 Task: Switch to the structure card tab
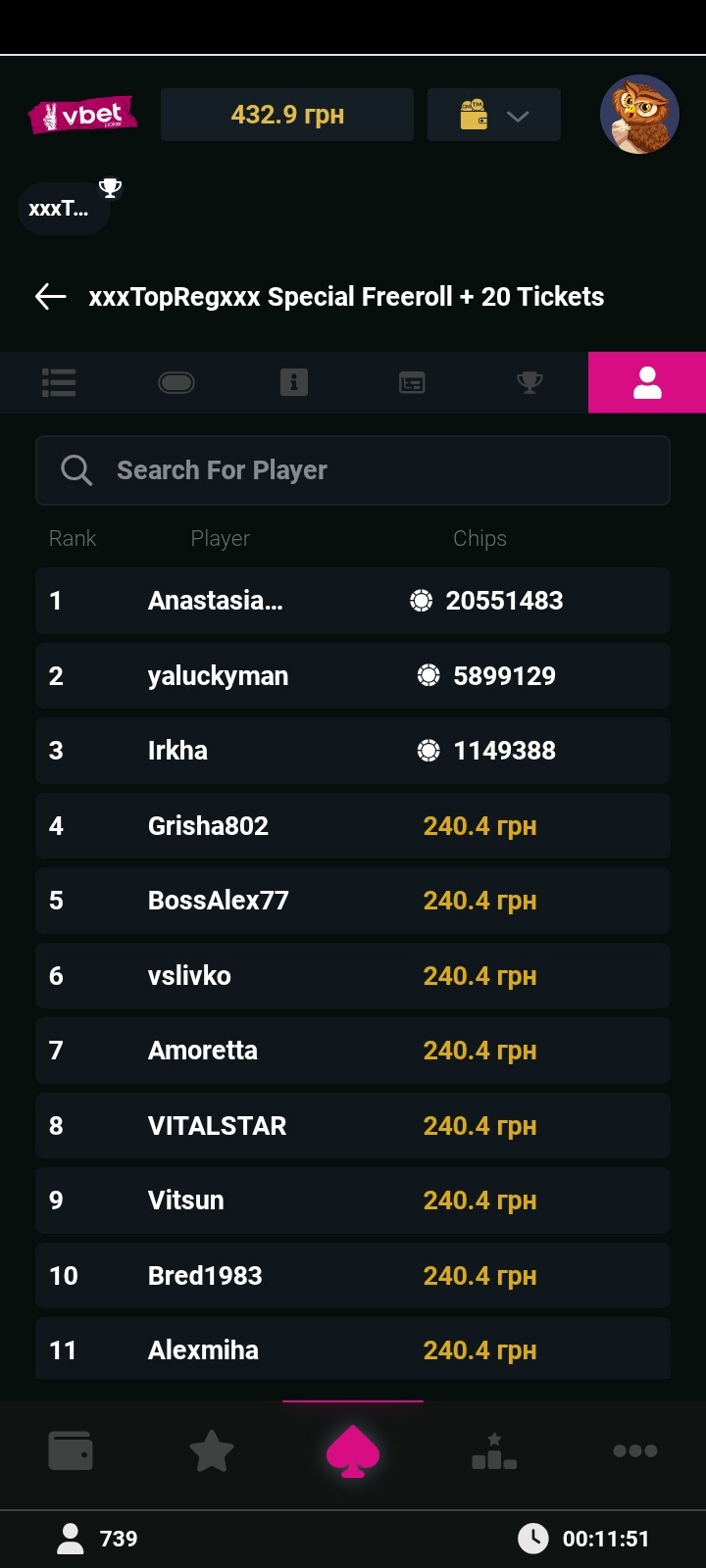tap(412, 382)
